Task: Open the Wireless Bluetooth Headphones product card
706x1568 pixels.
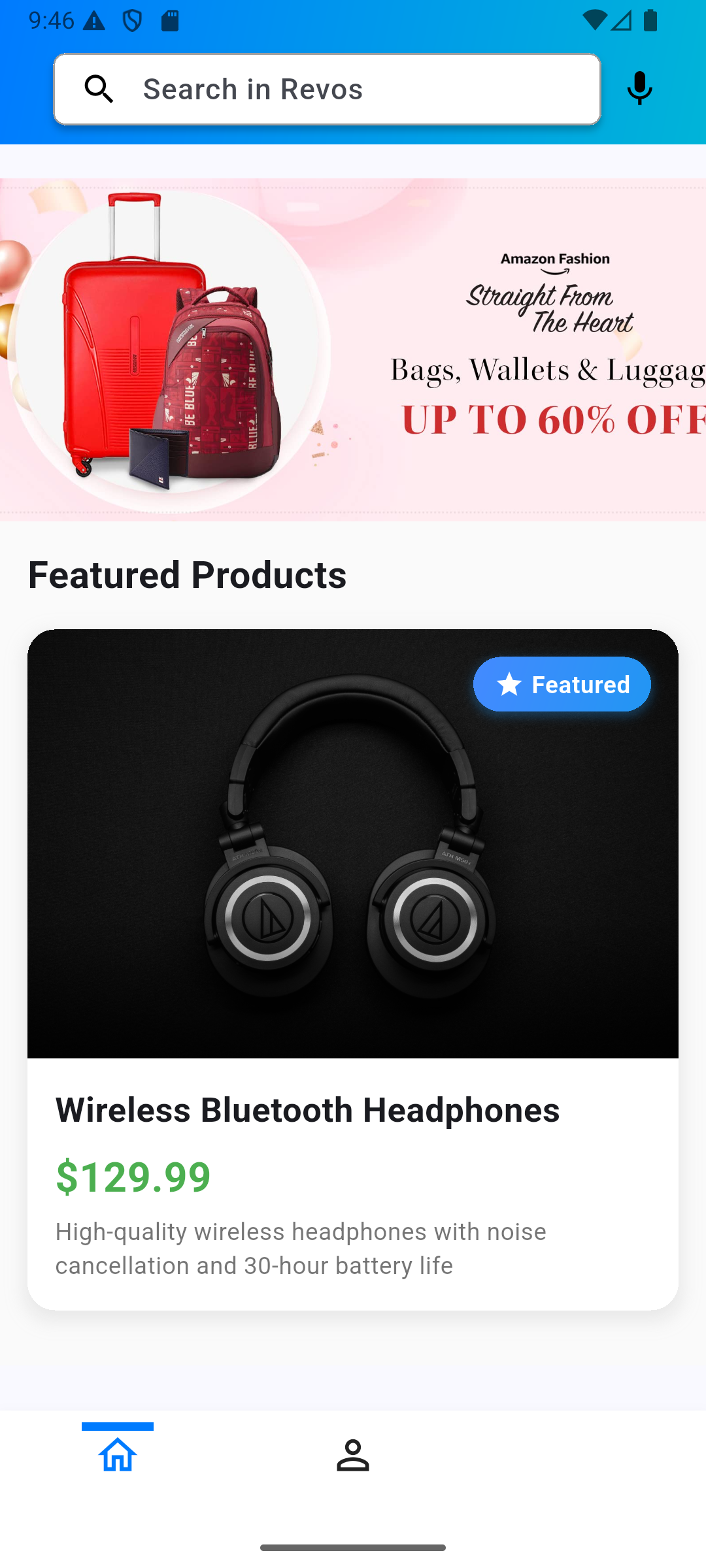Action: pyautogui.click(x=353, y=969)
